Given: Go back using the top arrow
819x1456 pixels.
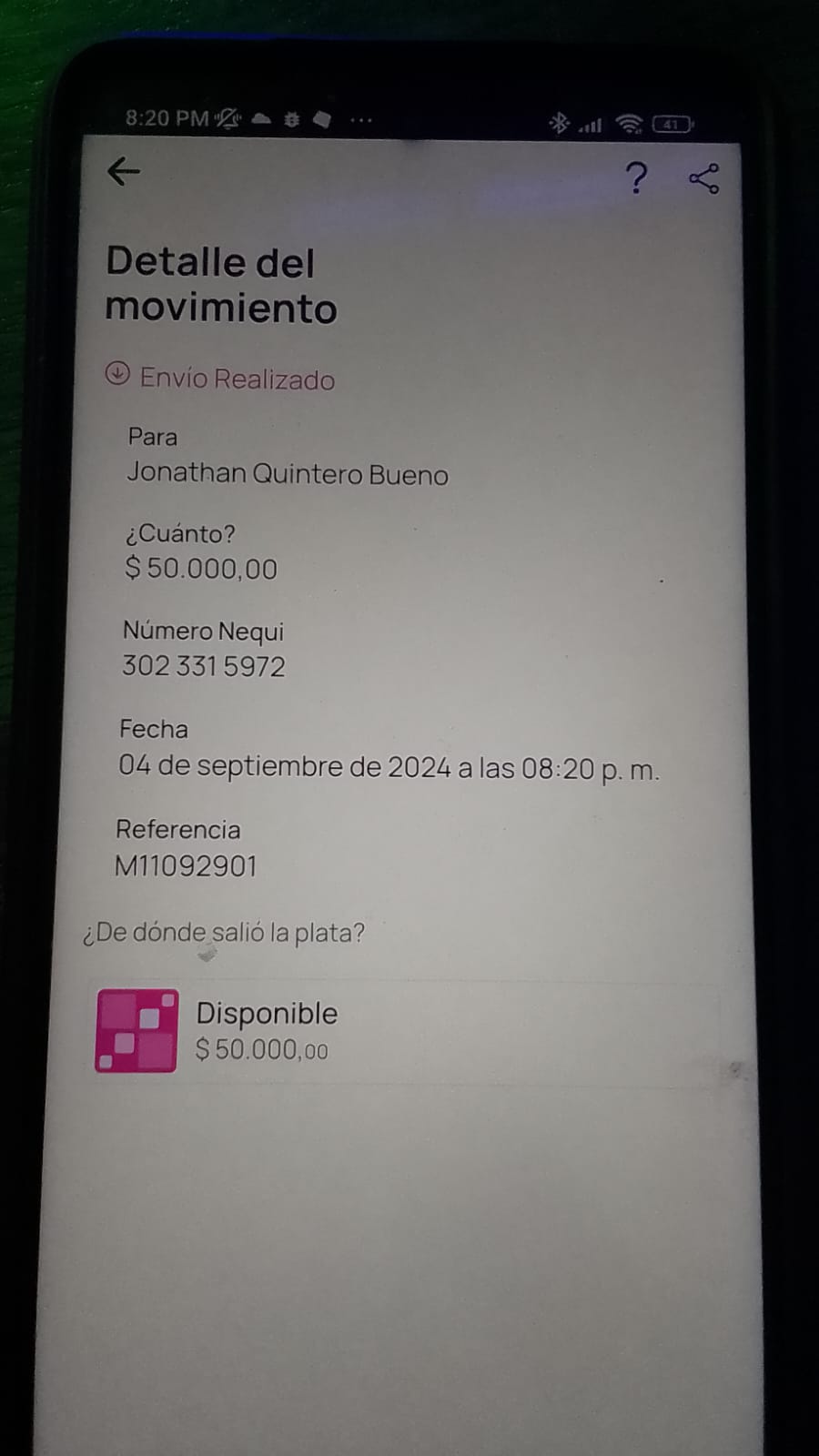Looking at the screenshot, I should (124, 171).
